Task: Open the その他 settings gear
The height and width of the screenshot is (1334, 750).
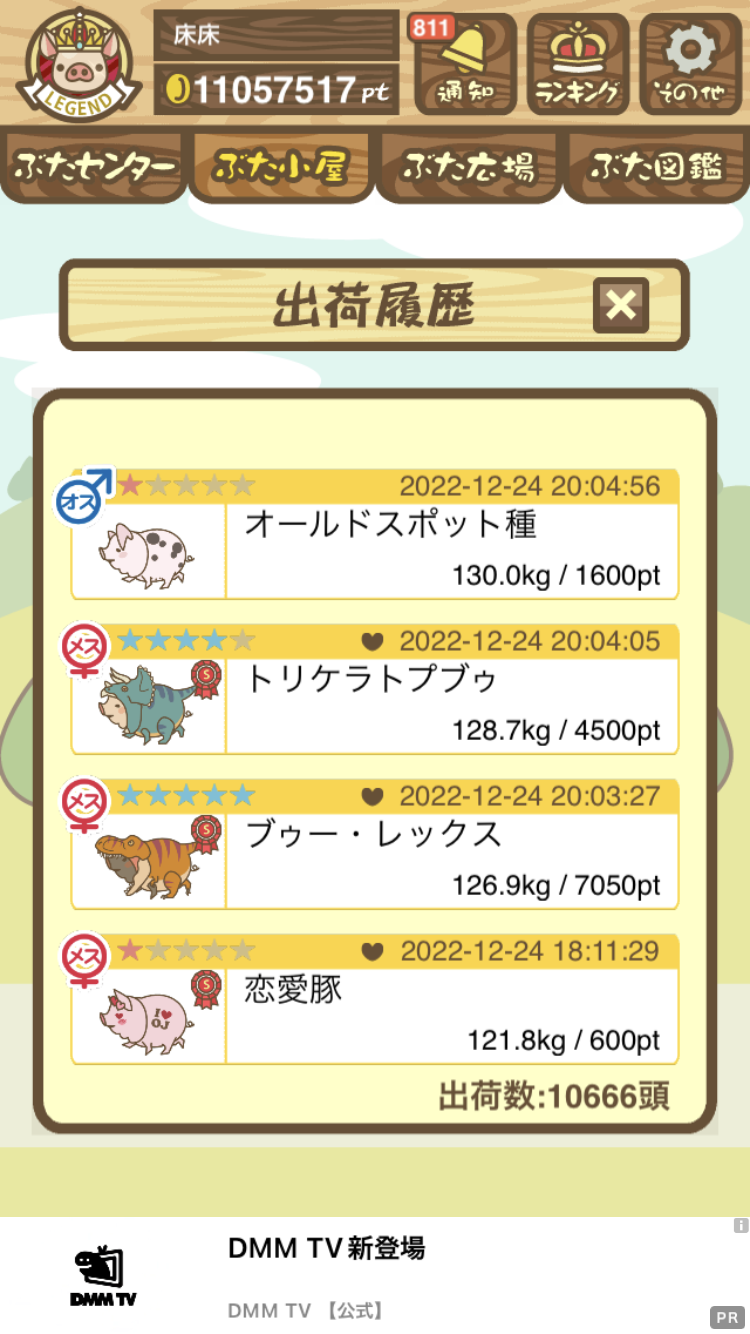Action: click(691, 64)
